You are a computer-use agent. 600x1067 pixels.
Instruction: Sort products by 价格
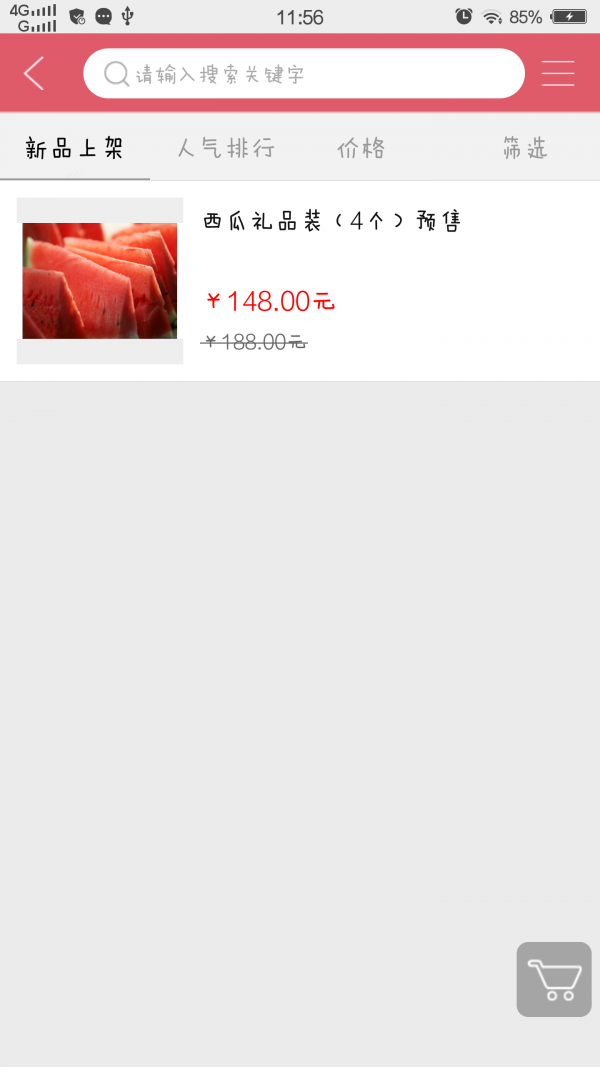[x=361, y=149]
